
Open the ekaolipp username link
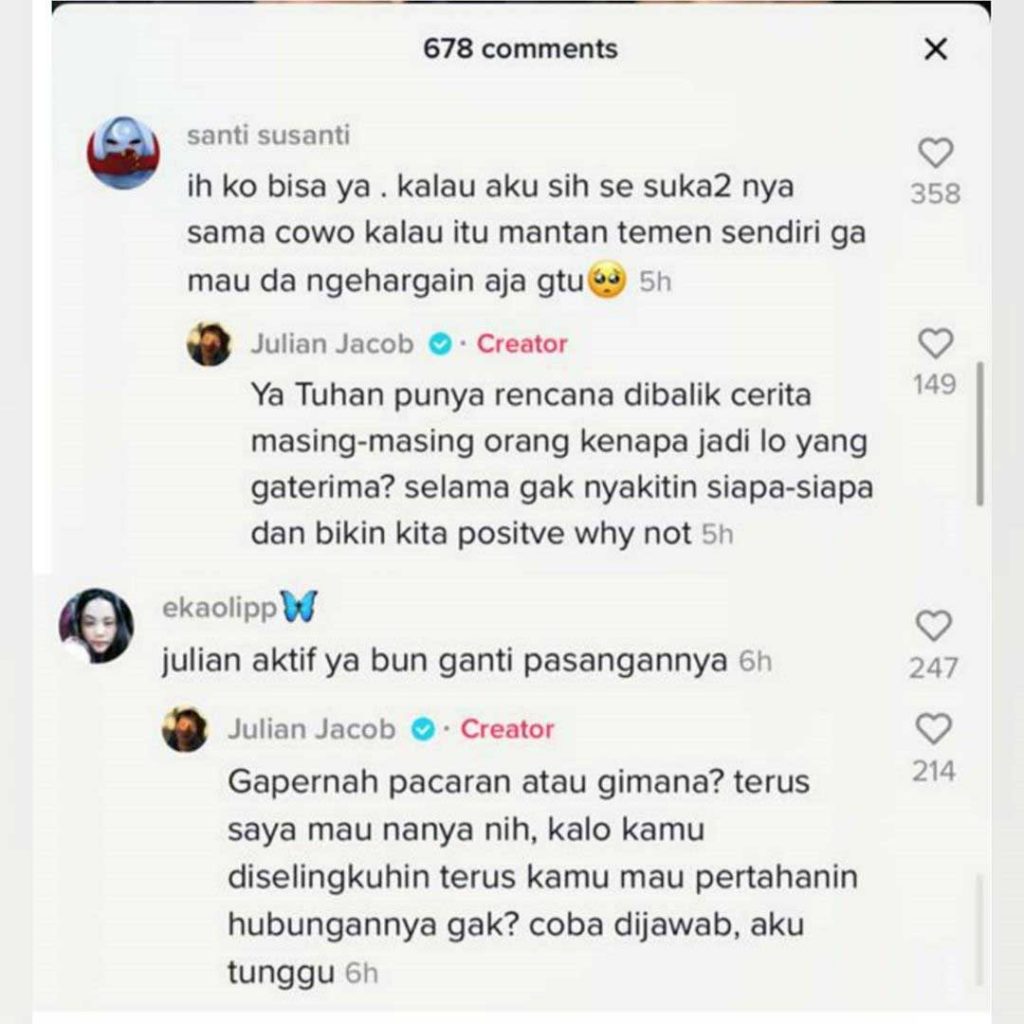pos(218,606)
